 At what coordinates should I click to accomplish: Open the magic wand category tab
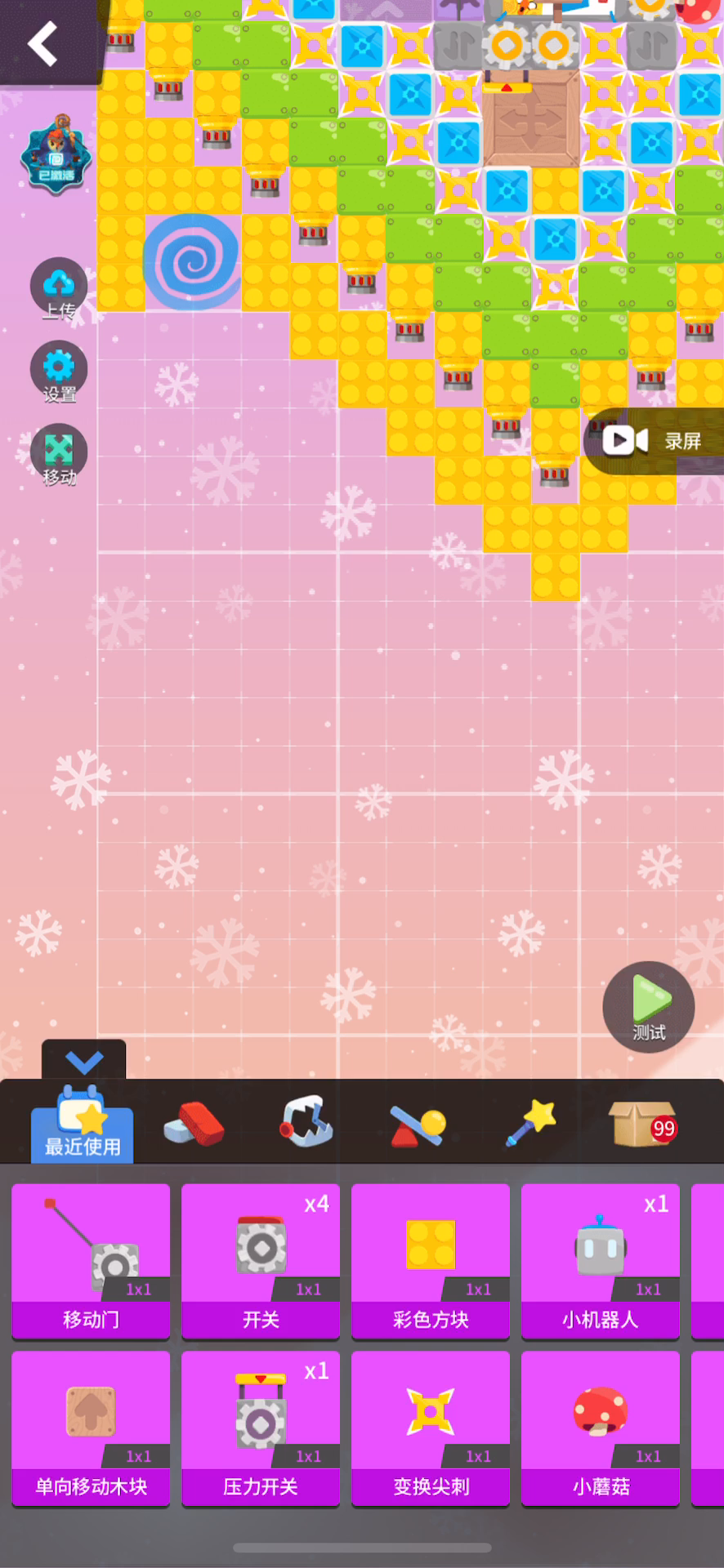coord(530,1122)
